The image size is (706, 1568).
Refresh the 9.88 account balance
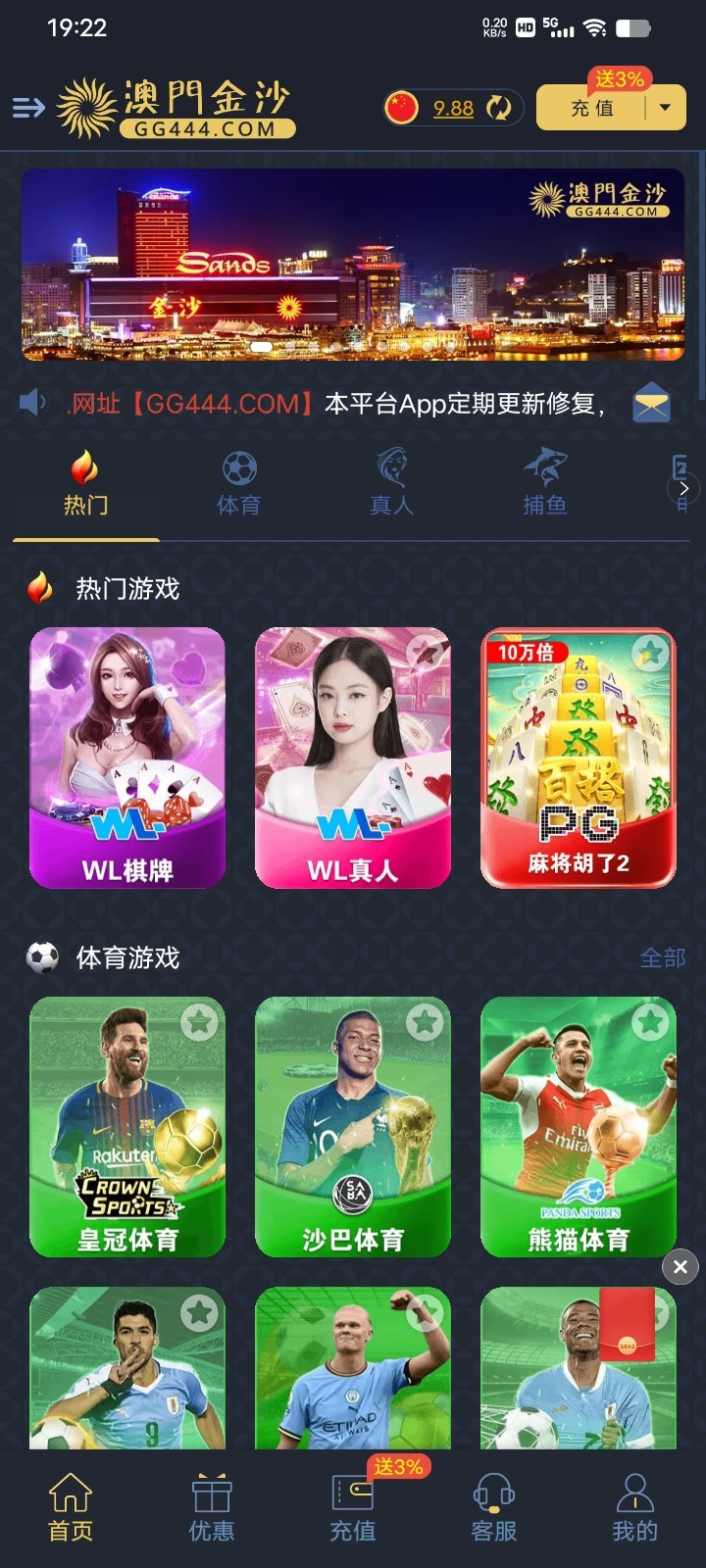499,108
